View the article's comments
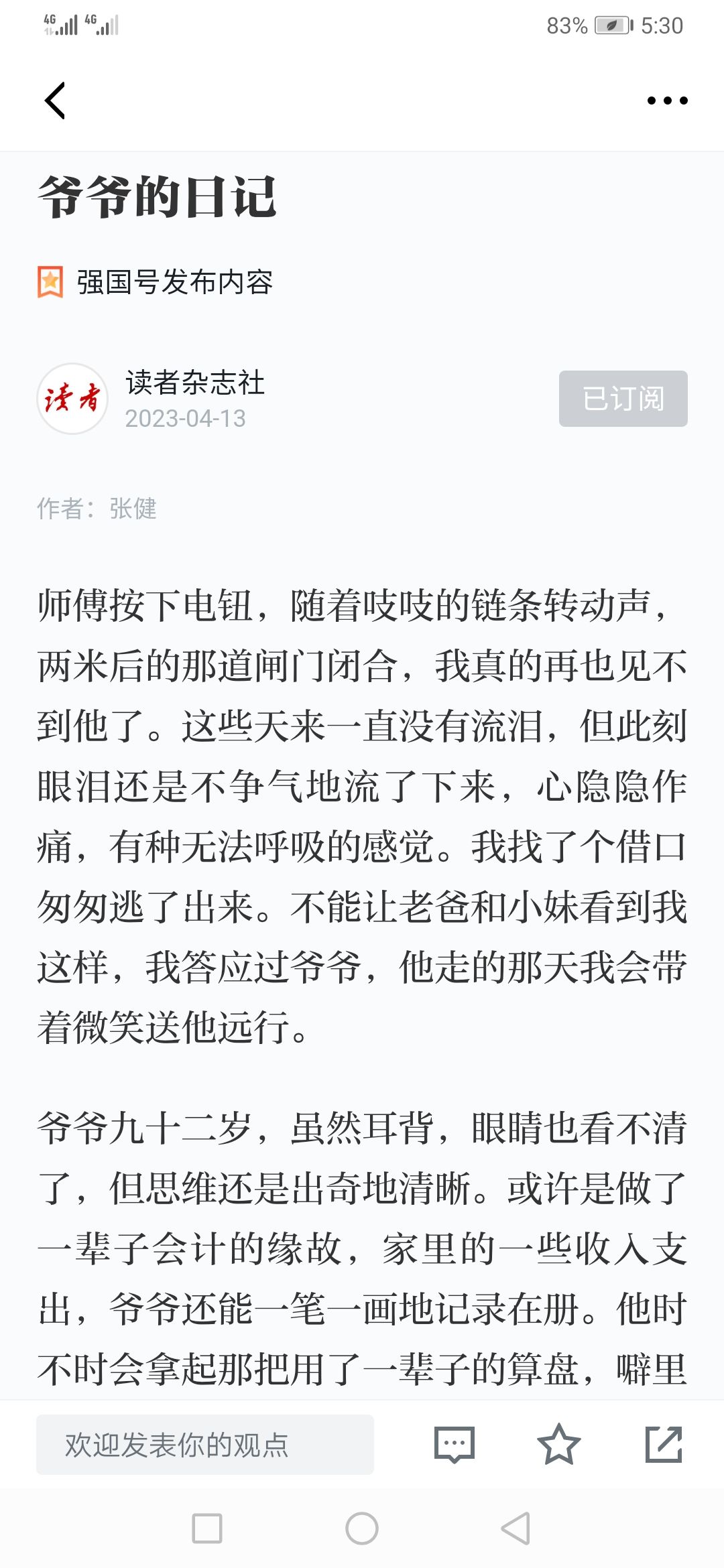 coord(455,1444)
